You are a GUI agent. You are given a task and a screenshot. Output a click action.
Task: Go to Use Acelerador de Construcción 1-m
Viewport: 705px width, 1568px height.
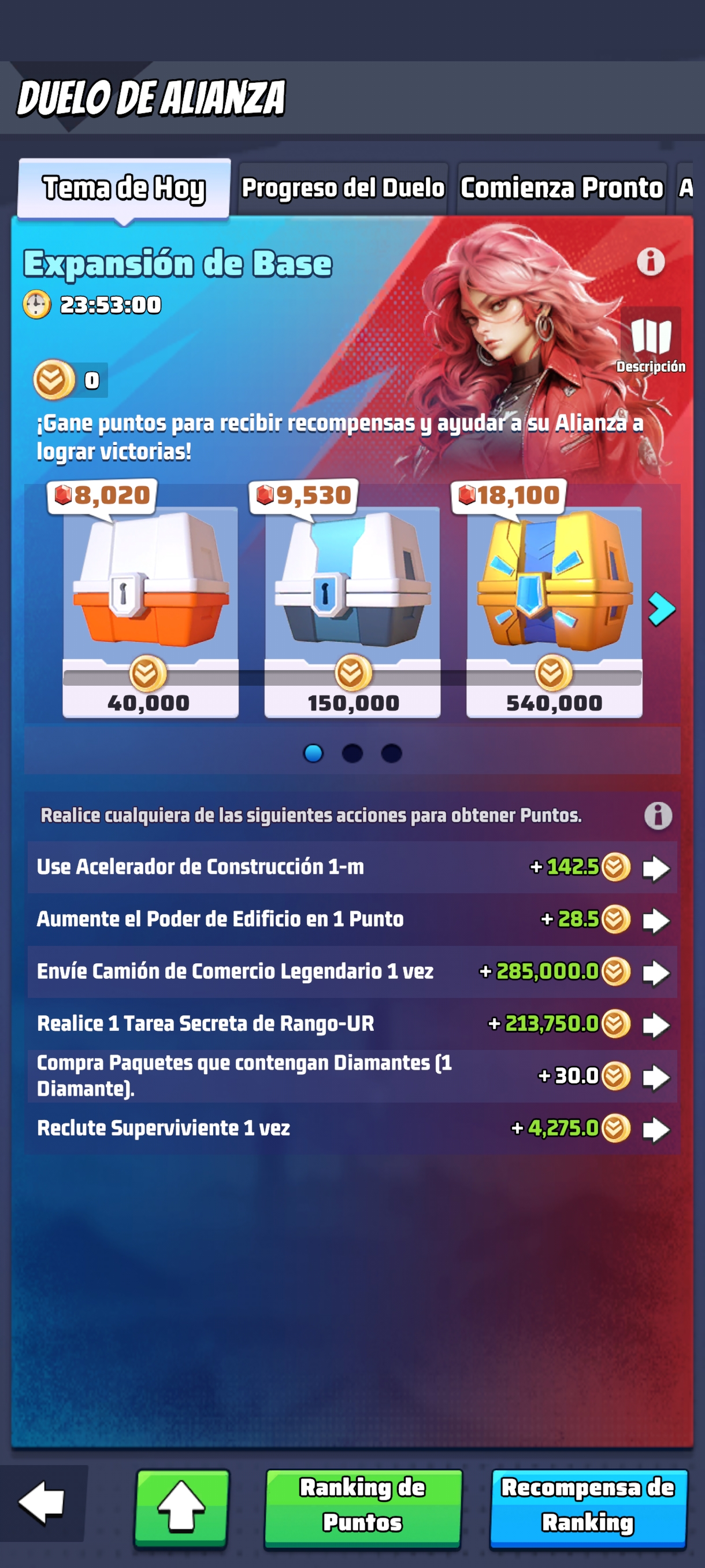coord(656,868)
